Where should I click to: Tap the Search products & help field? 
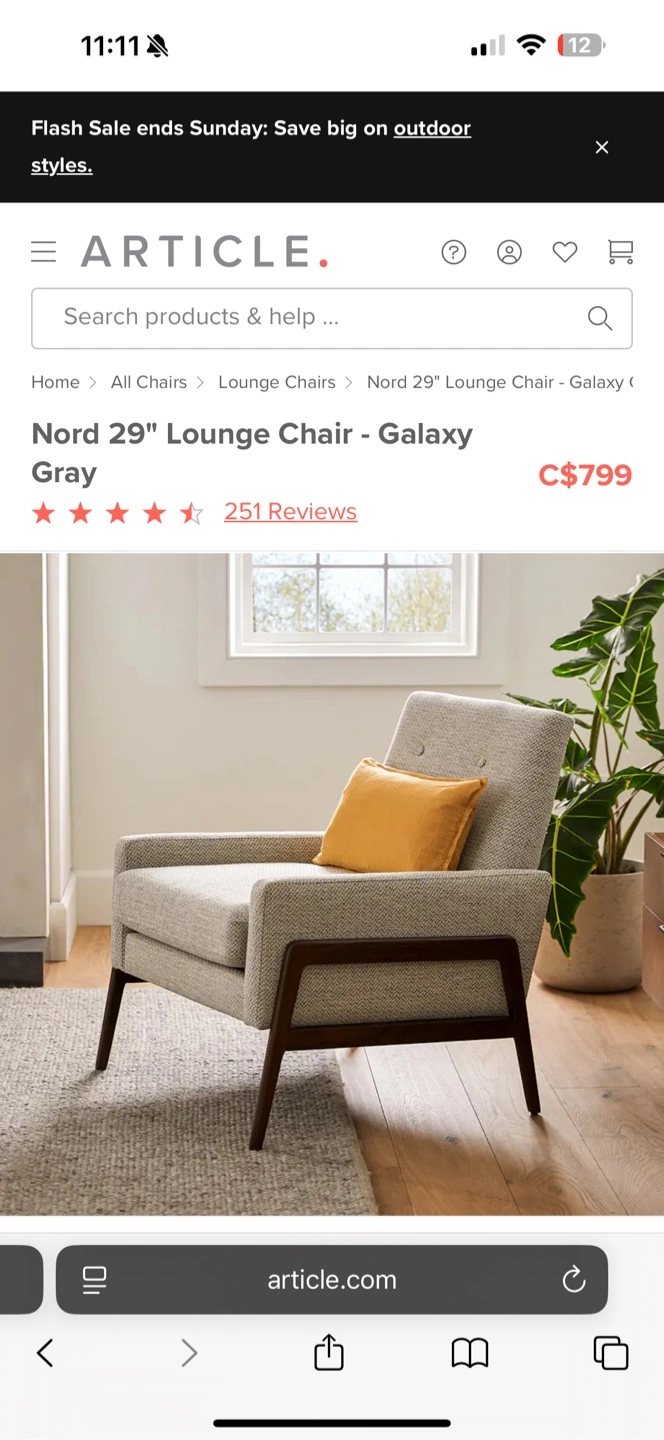pyautogui.click(x=332, y=318)
